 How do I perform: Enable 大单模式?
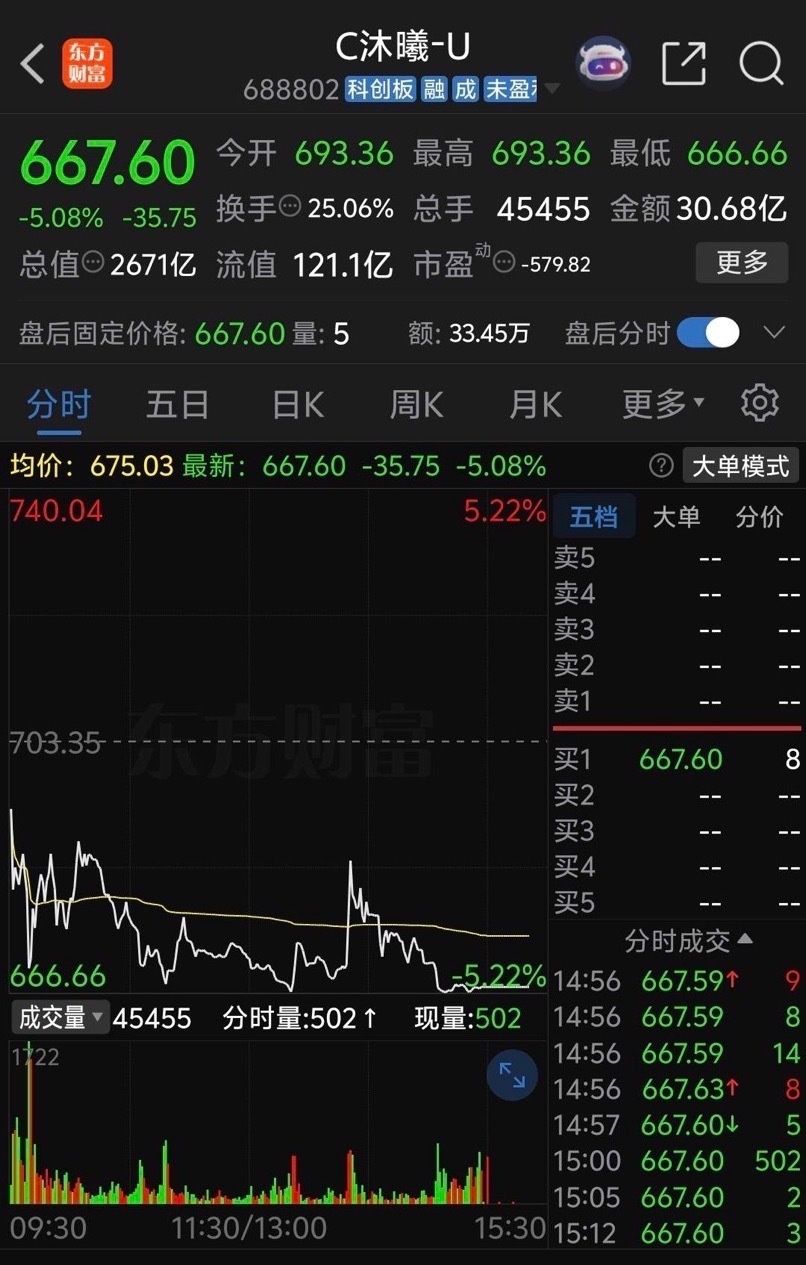pos(740,465)
